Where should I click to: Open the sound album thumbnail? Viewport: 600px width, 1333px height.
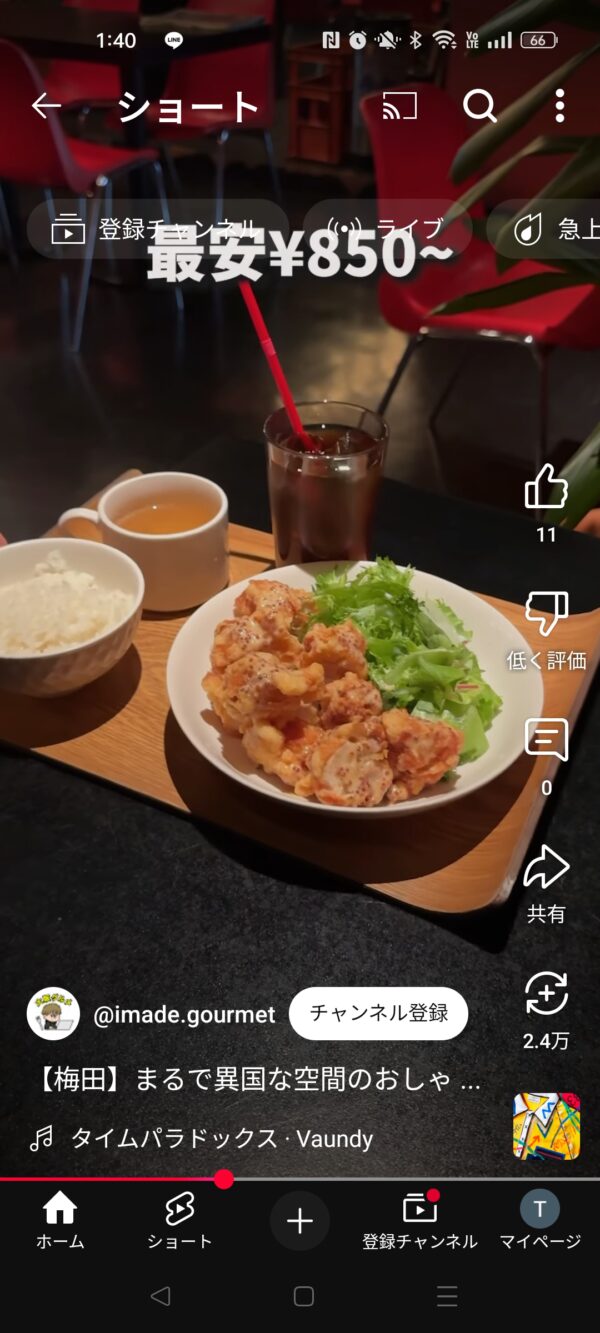pos(546,1126)
